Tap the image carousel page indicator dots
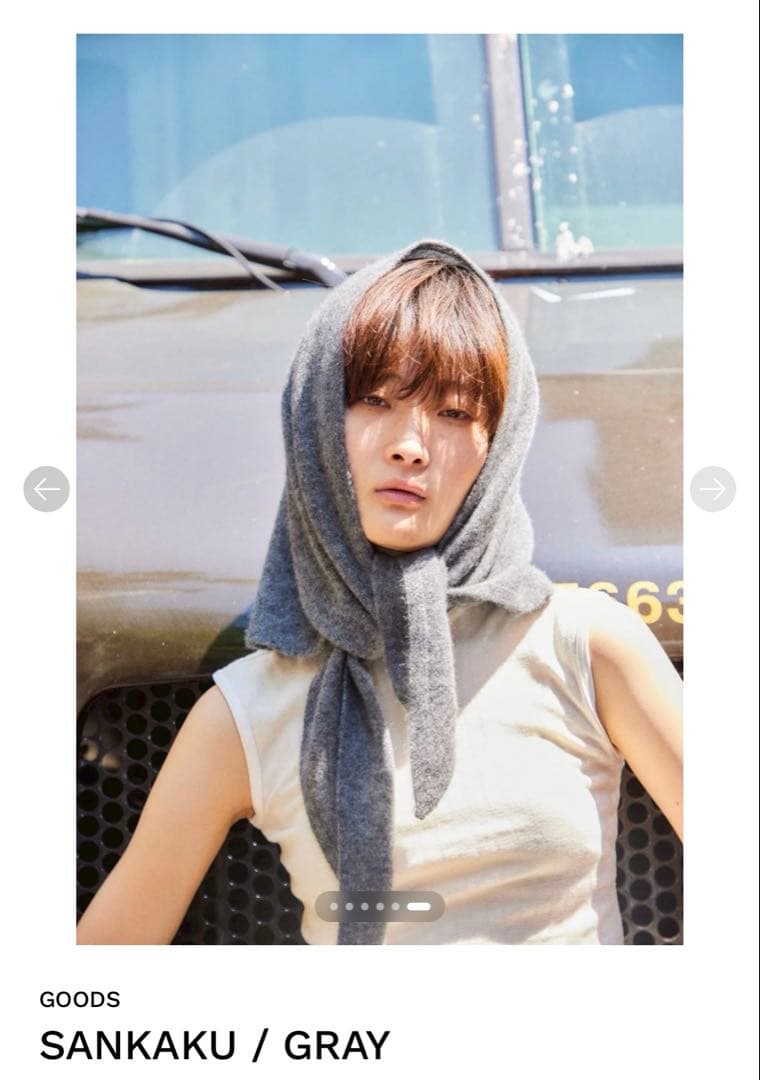The width and height of the screenshot is (760, 1080). click(x=380, y=906)
